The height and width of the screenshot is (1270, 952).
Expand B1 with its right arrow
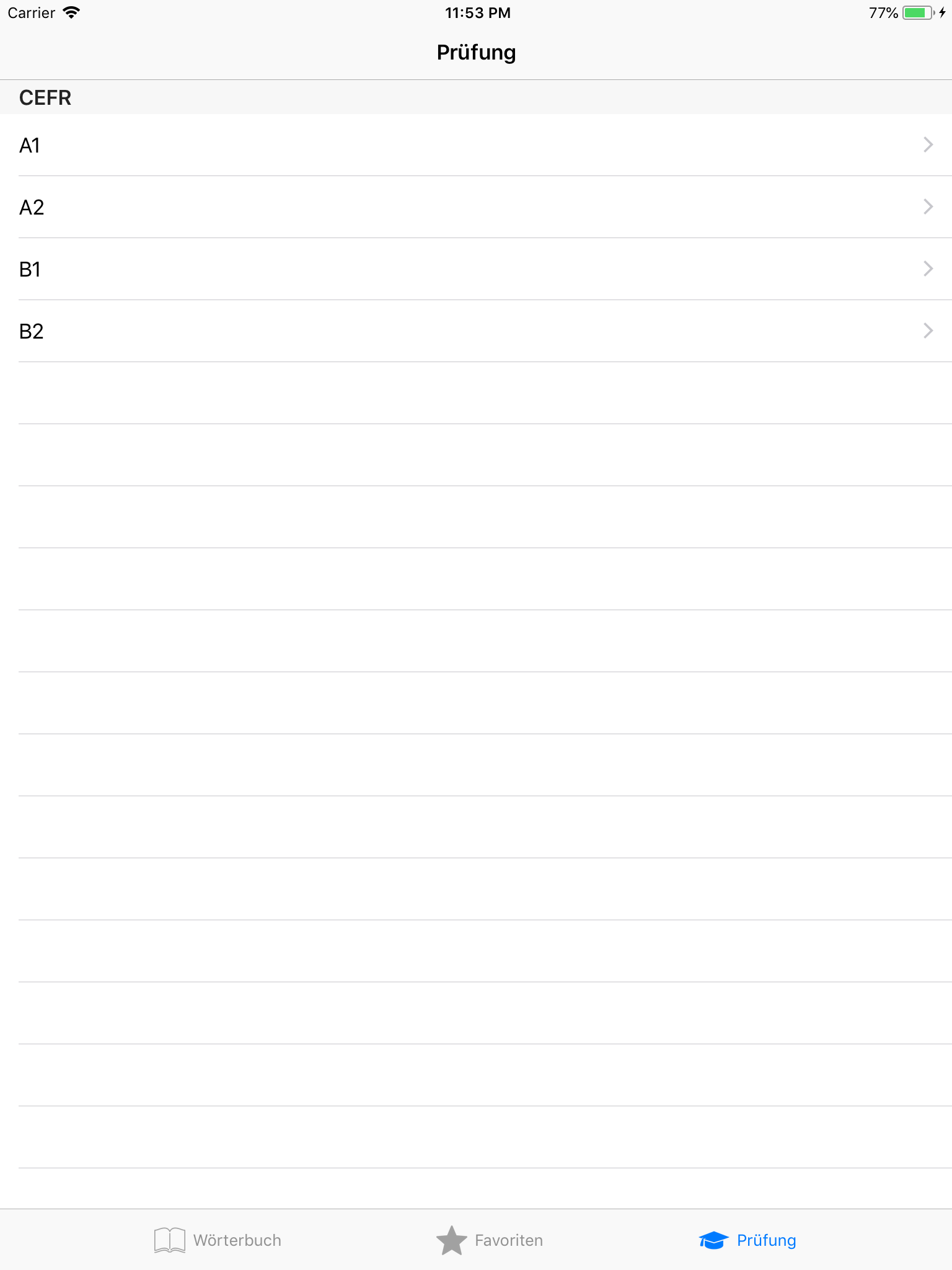(x=928, y=269)
